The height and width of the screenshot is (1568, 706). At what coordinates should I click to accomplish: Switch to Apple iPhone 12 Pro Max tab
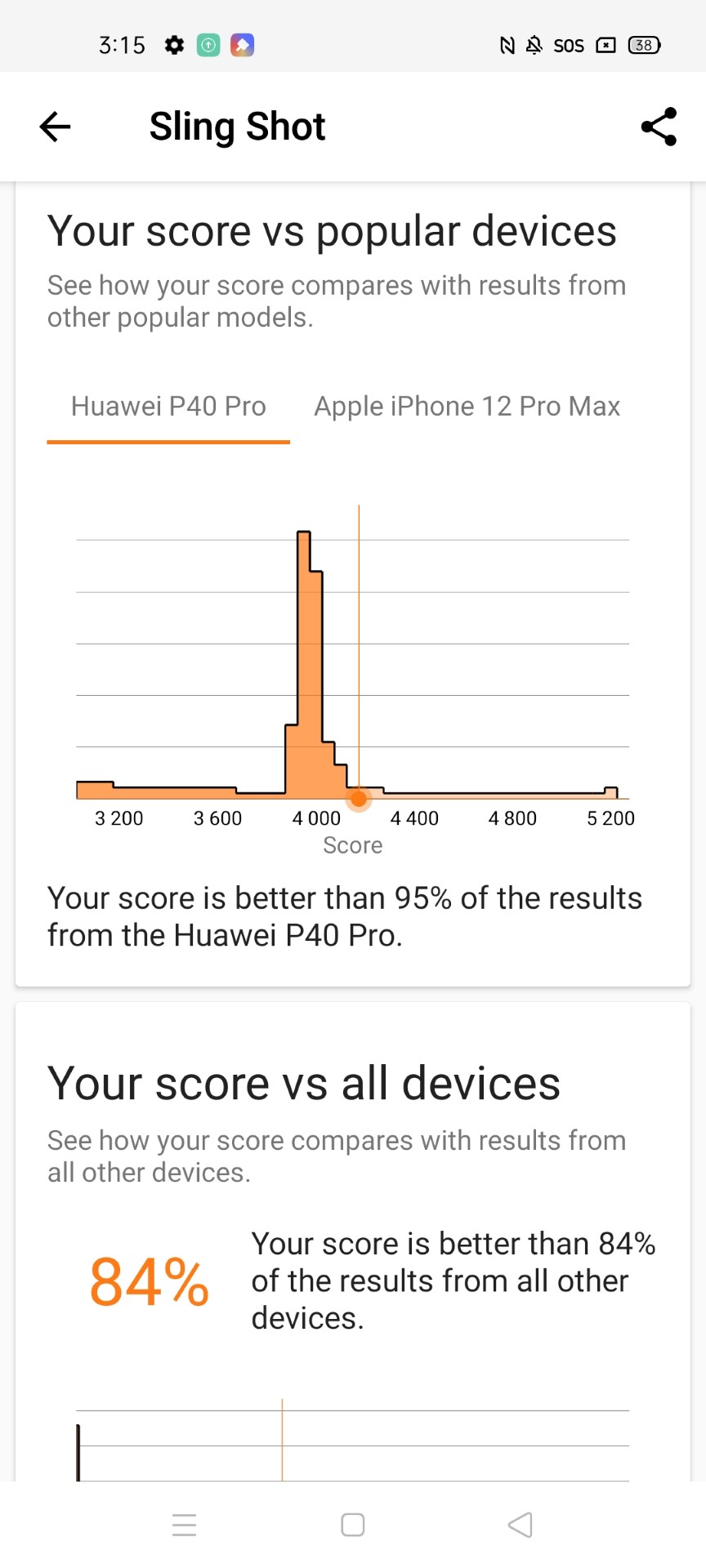tap(467, 406)
